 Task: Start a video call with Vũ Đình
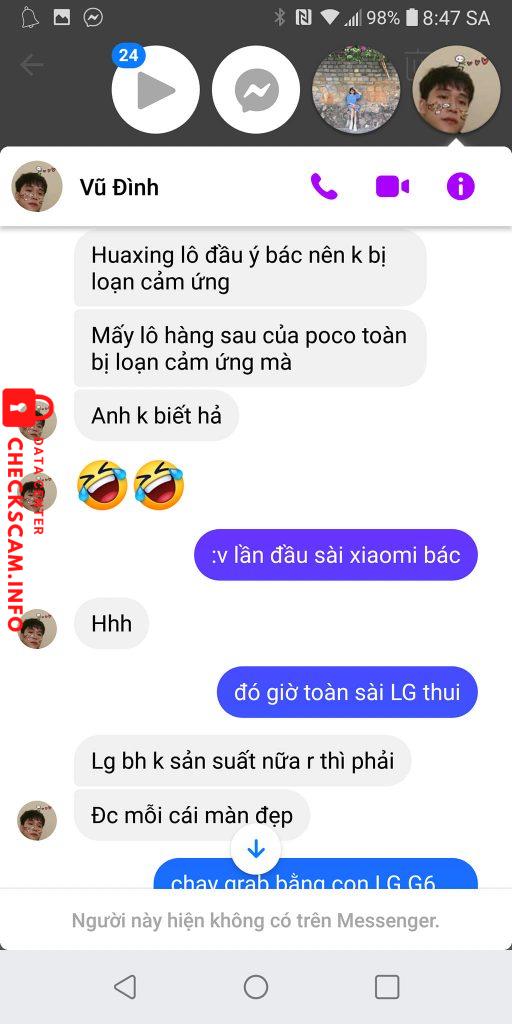392,187
